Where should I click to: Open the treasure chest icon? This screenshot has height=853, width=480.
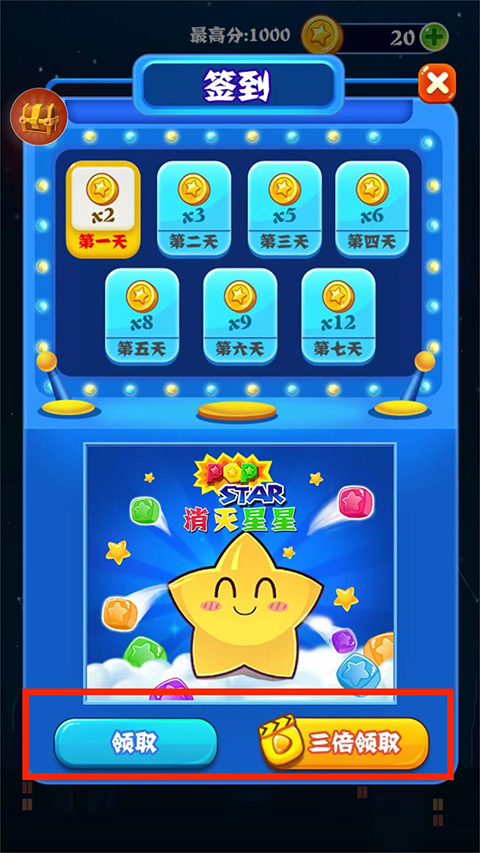(38, 117)
